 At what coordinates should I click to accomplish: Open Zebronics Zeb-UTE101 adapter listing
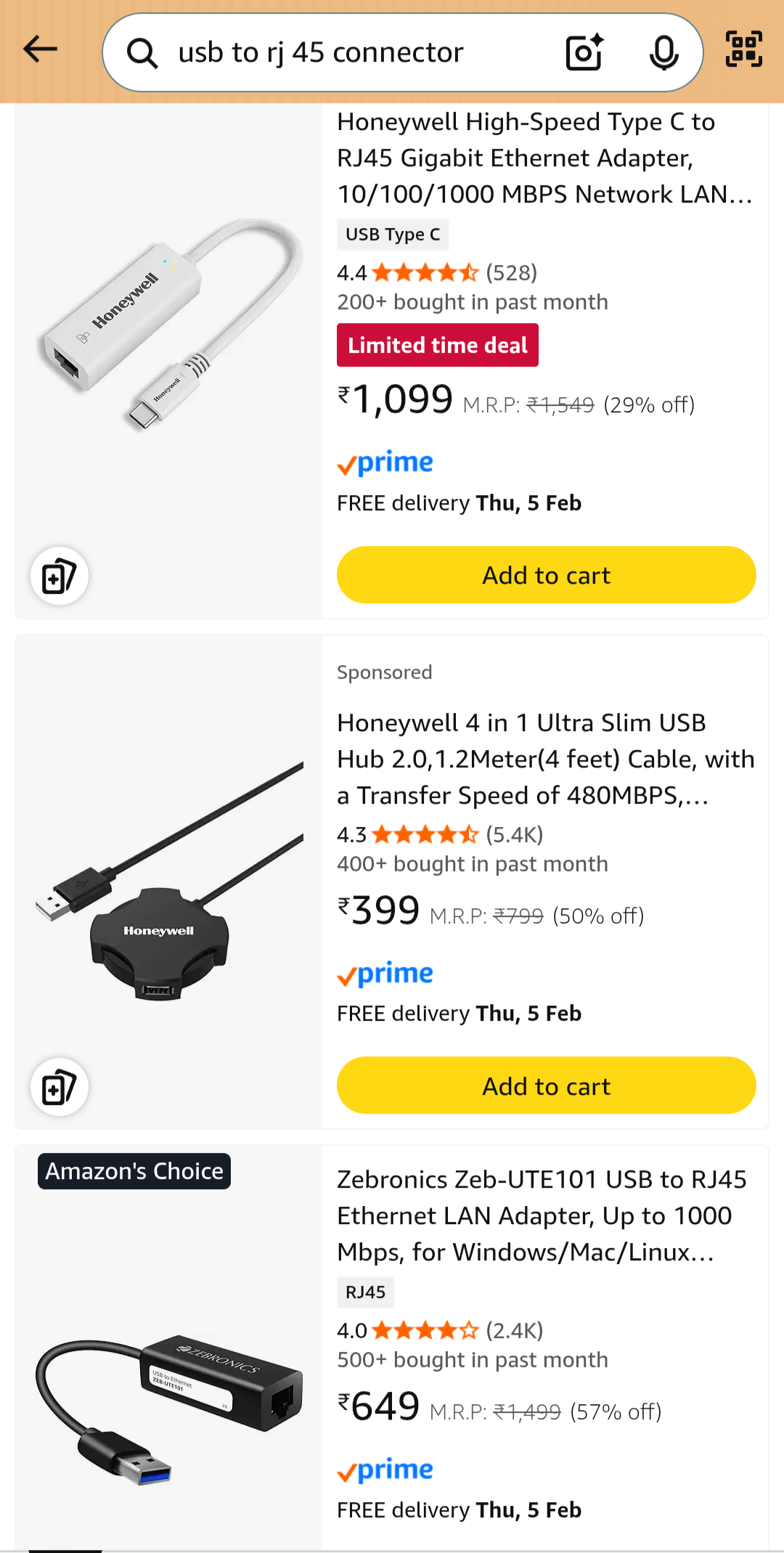542,1215
